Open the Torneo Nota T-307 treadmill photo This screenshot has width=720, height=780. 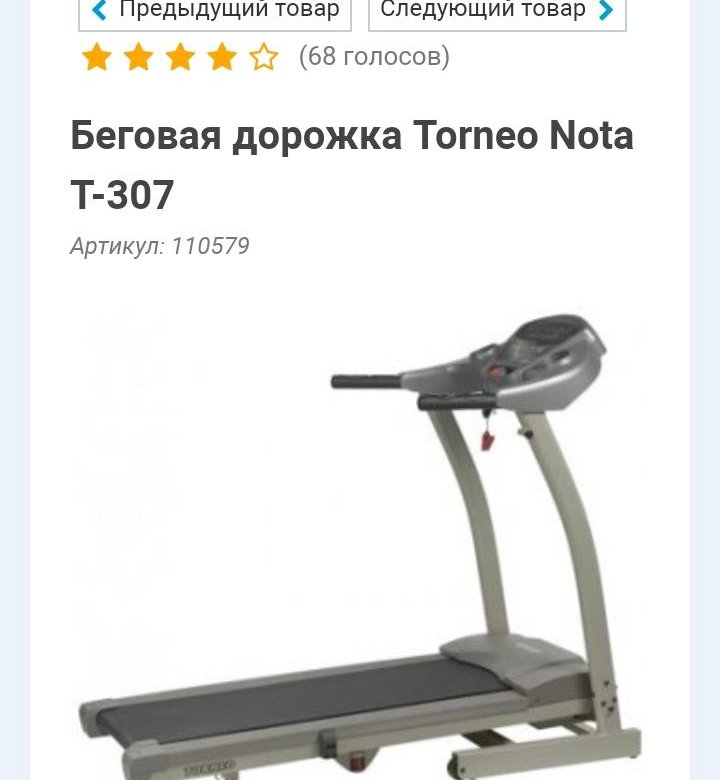[360, 540]
